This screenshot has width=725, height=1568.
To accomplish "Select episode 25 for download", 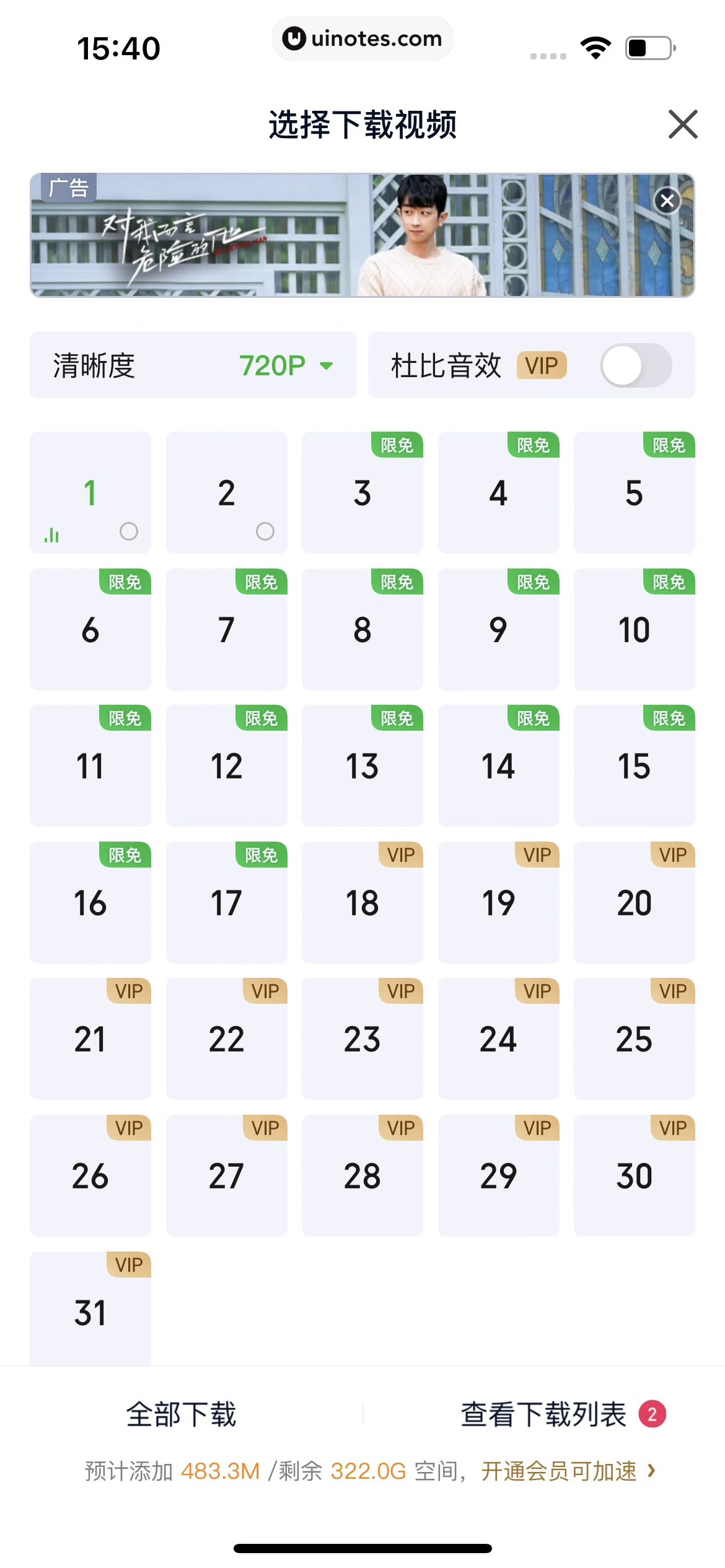I will [x=634, y=1039].
